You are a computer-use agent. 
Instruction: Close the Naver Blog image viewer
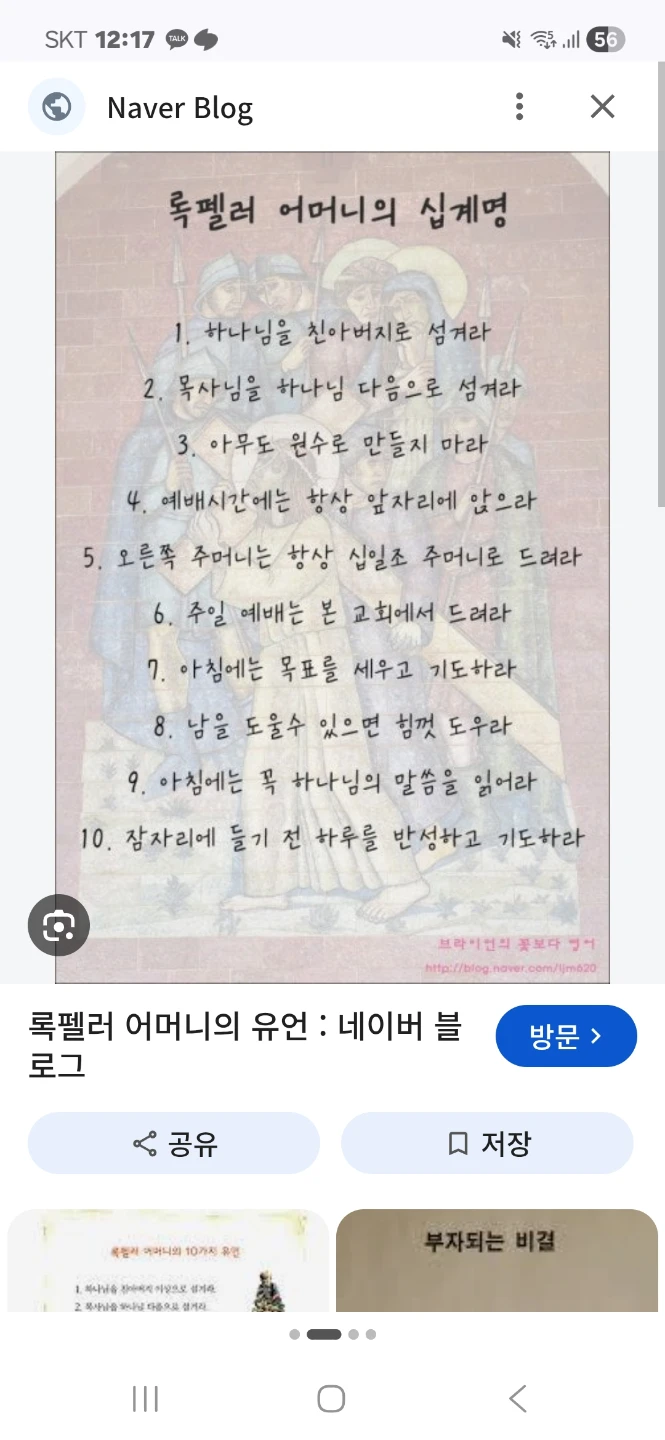602,106
